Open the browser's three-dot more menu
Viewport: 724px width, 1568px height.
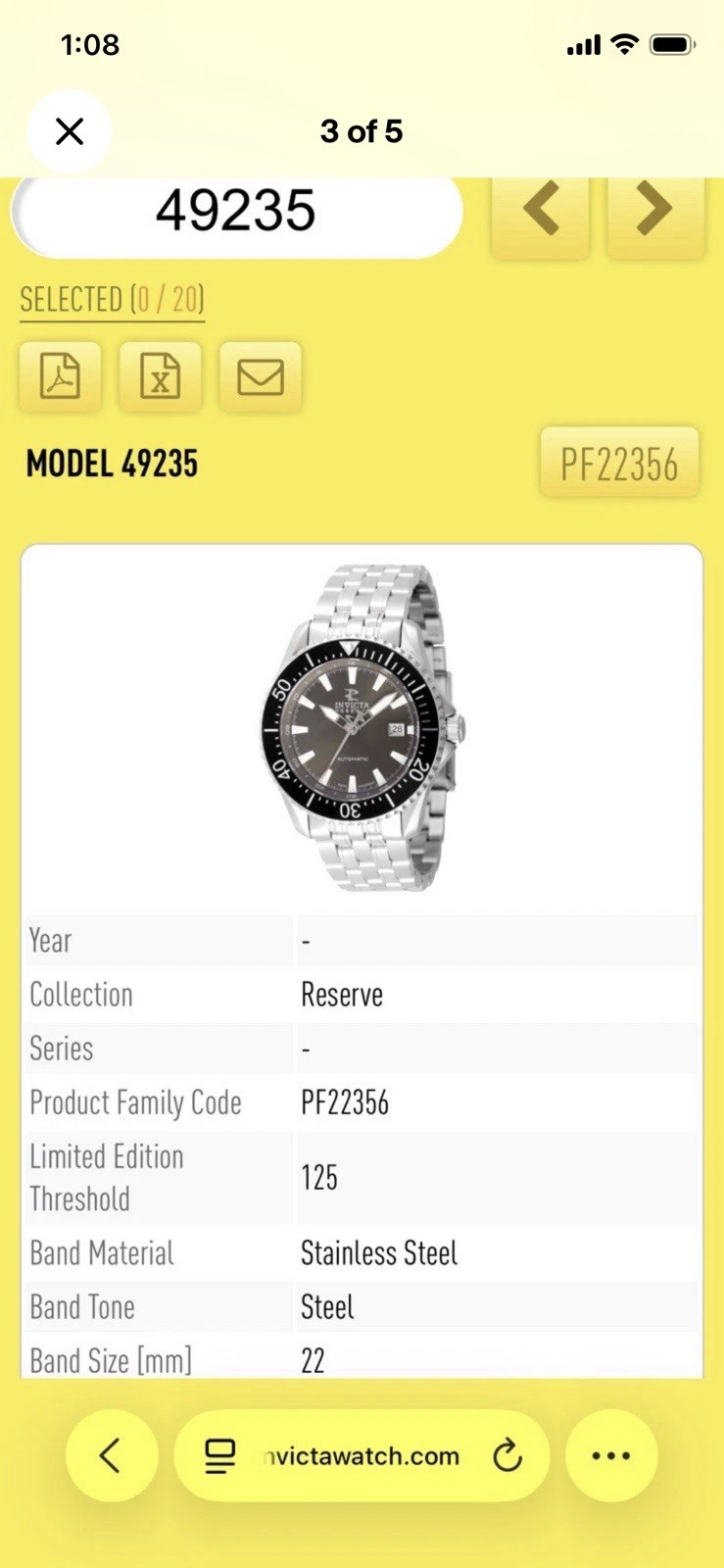tap(611, 1455)
